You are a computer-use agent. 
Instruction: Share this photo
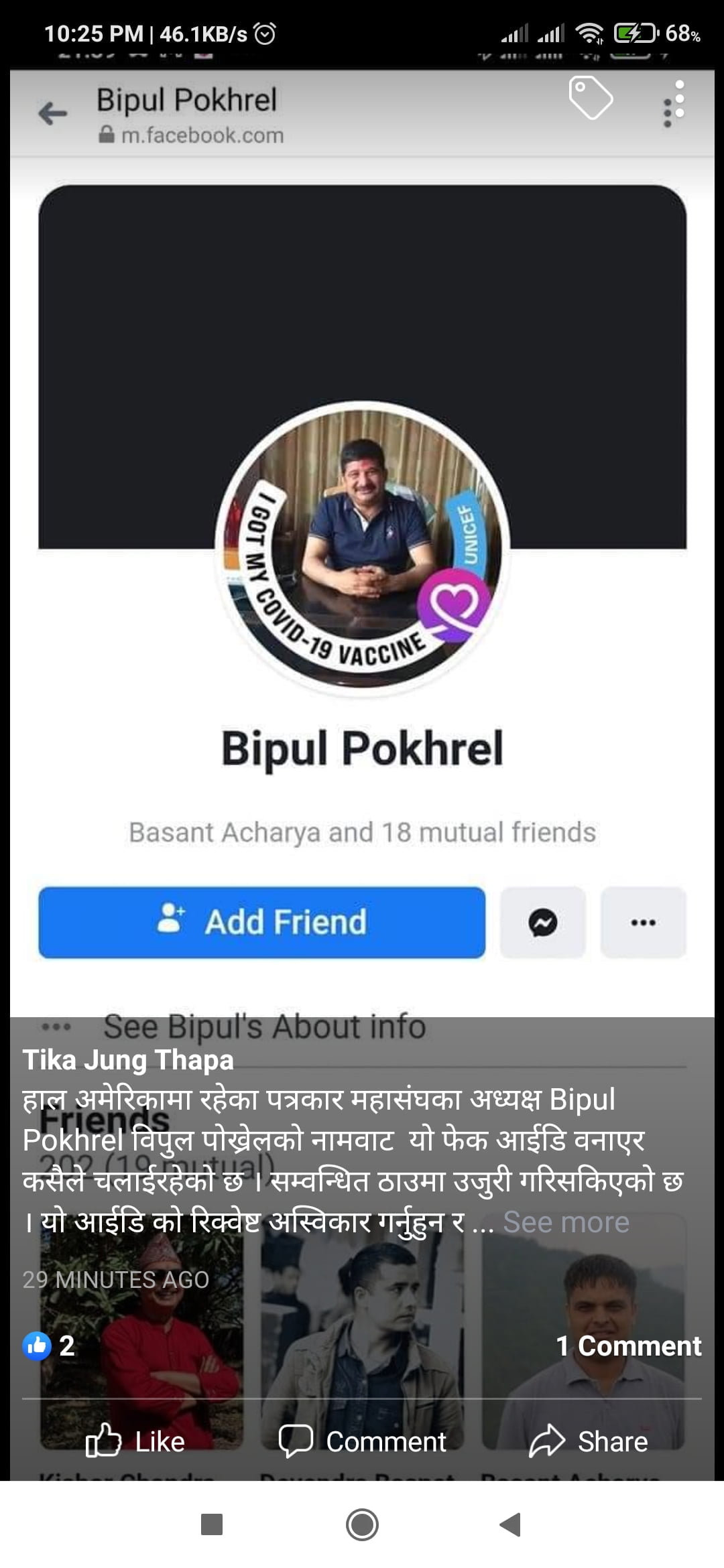coord(589,1441)
